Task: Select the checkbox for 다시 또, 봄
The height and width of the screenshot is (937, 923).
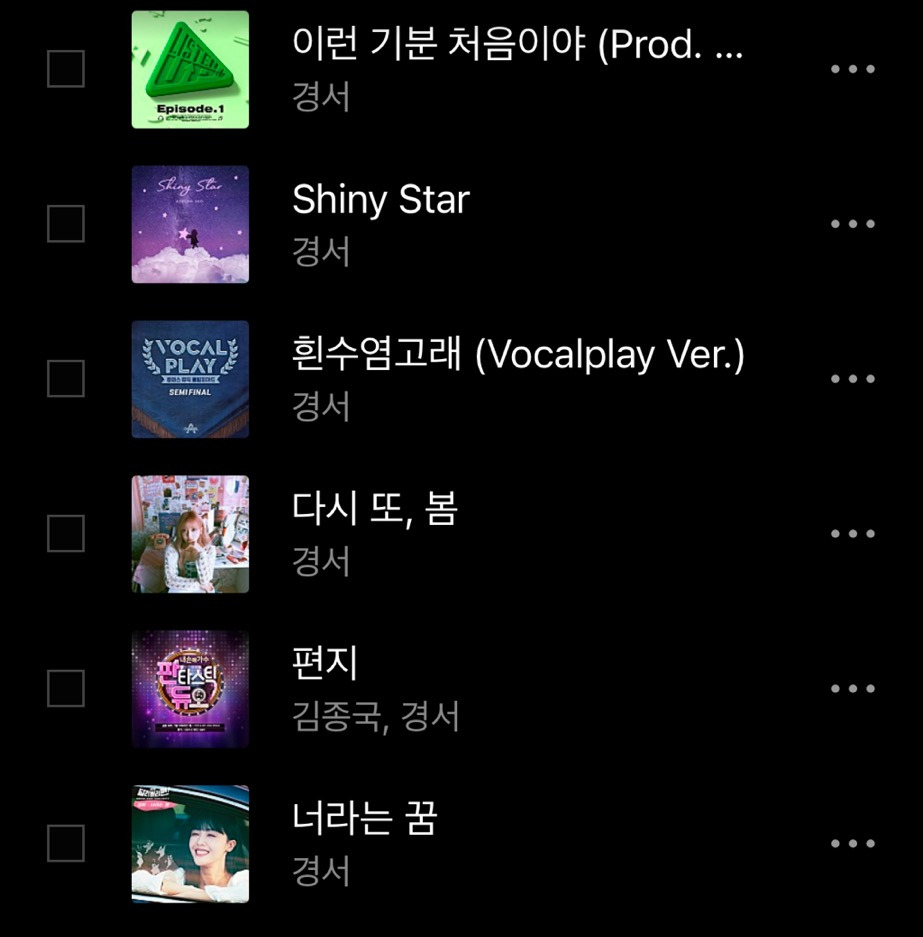Action: [66, 534]
